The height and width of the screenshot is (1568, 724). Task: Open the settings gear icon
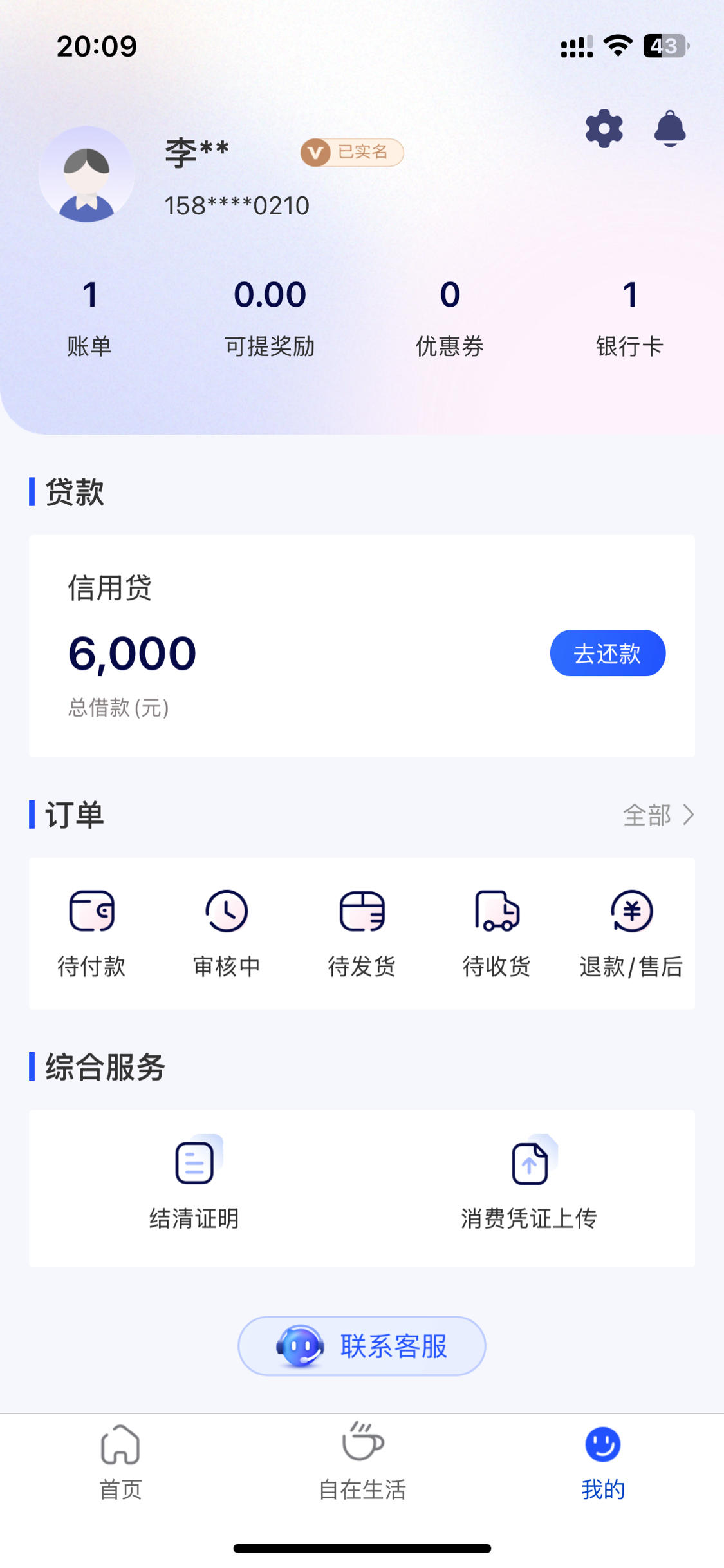tap(604, 129)
